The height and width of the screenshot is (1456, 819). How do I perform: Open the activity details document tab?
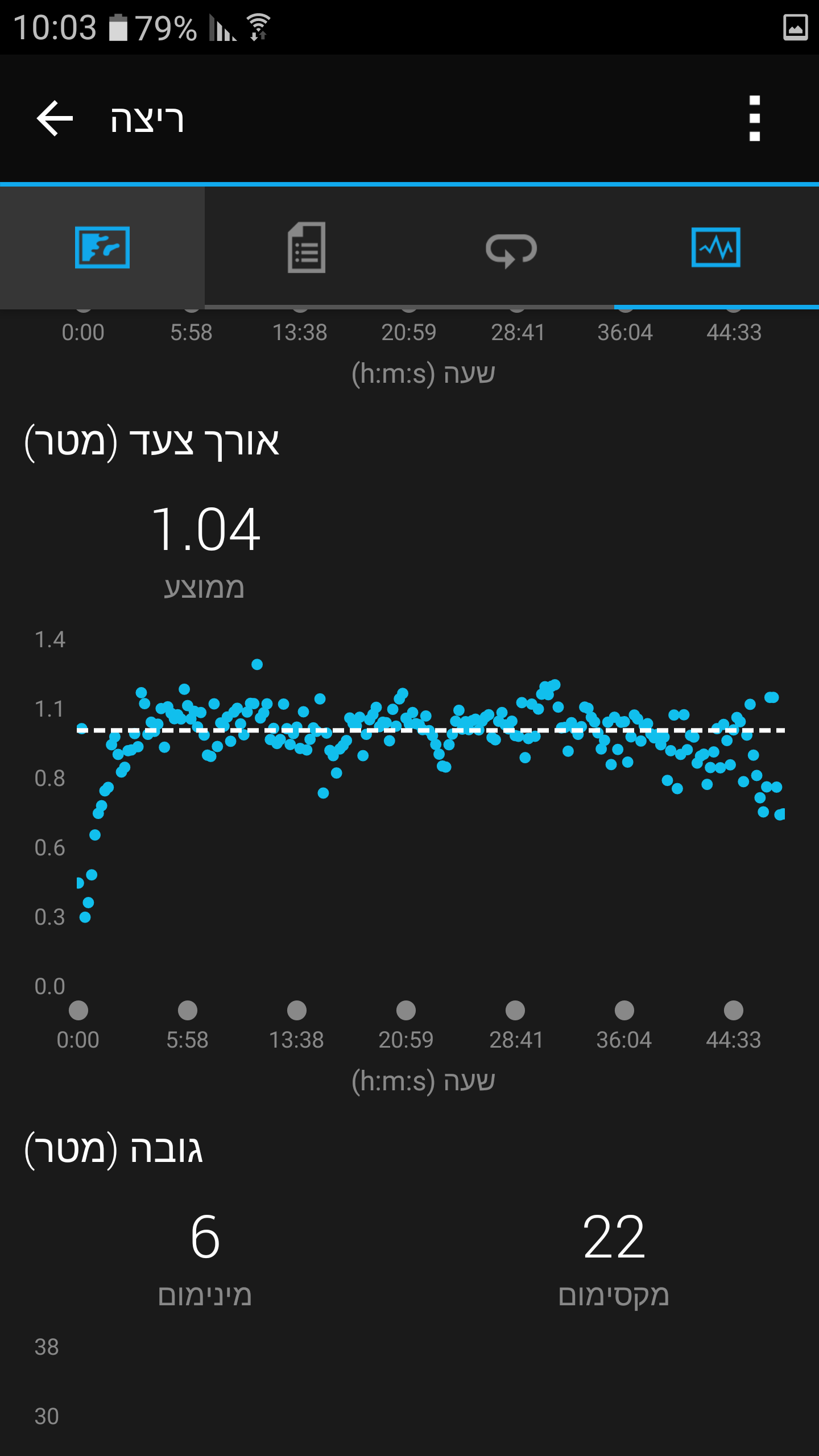pos(307,248)
